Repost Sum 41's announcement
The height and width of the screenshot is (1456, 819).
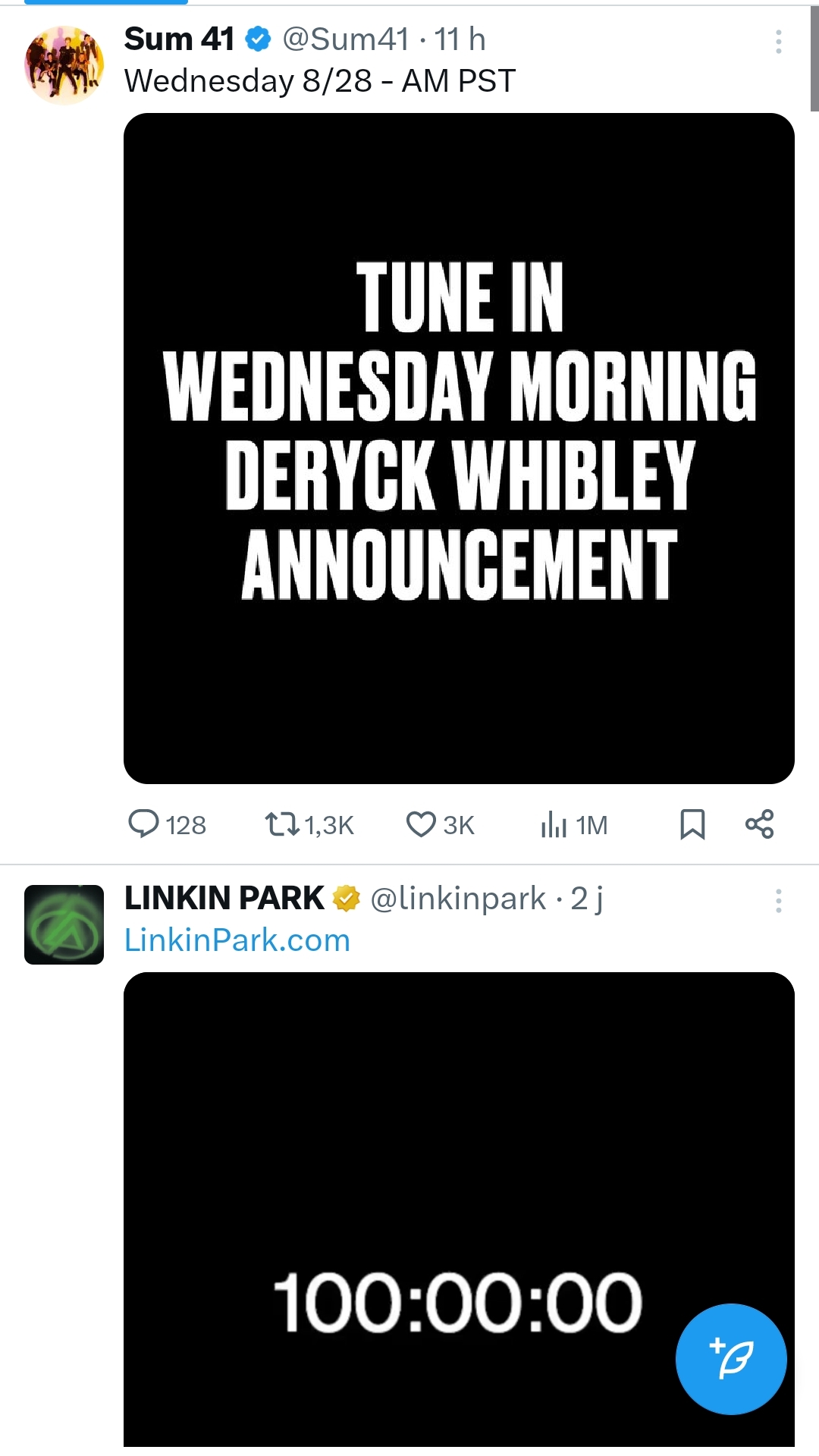282,824
